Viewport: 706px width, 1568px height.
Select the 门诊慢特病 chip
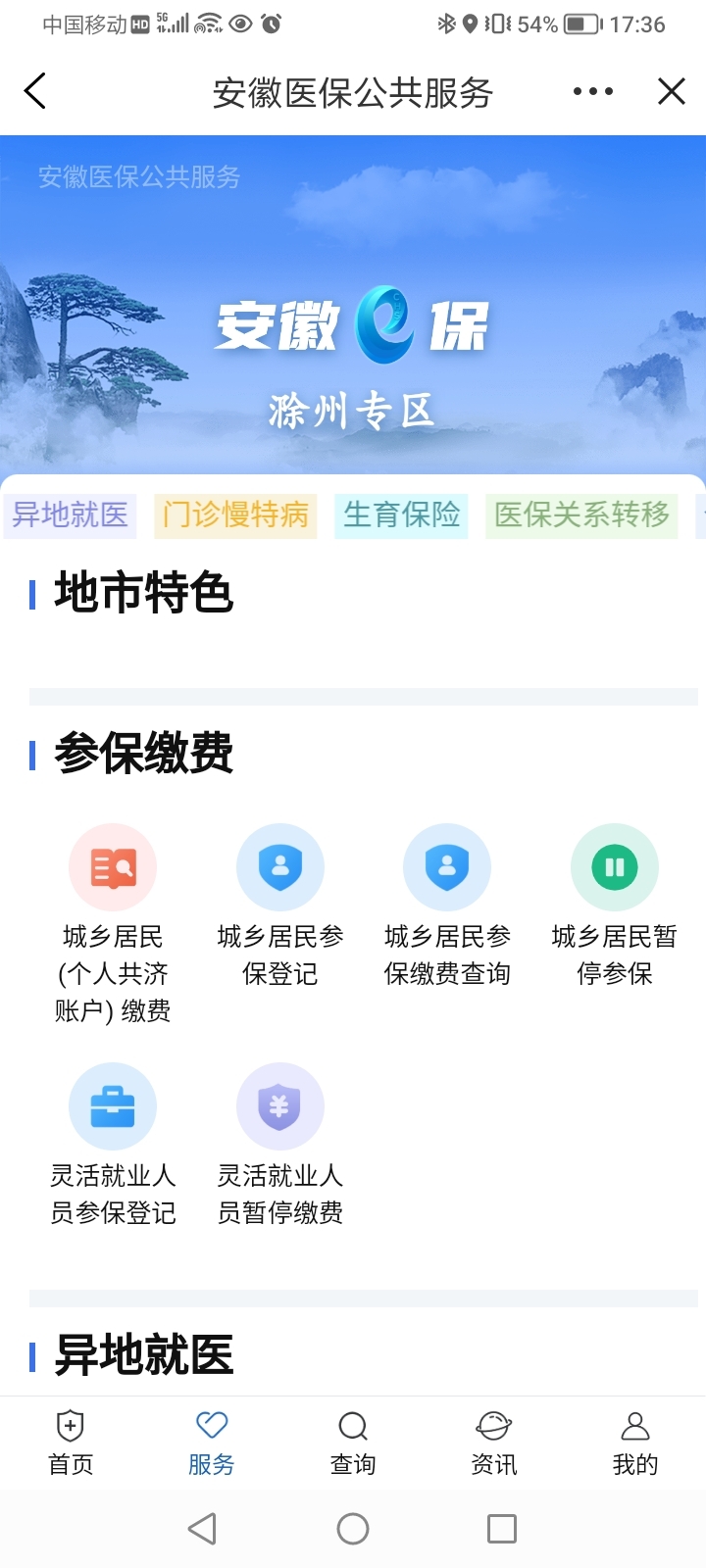pos(235,515)
